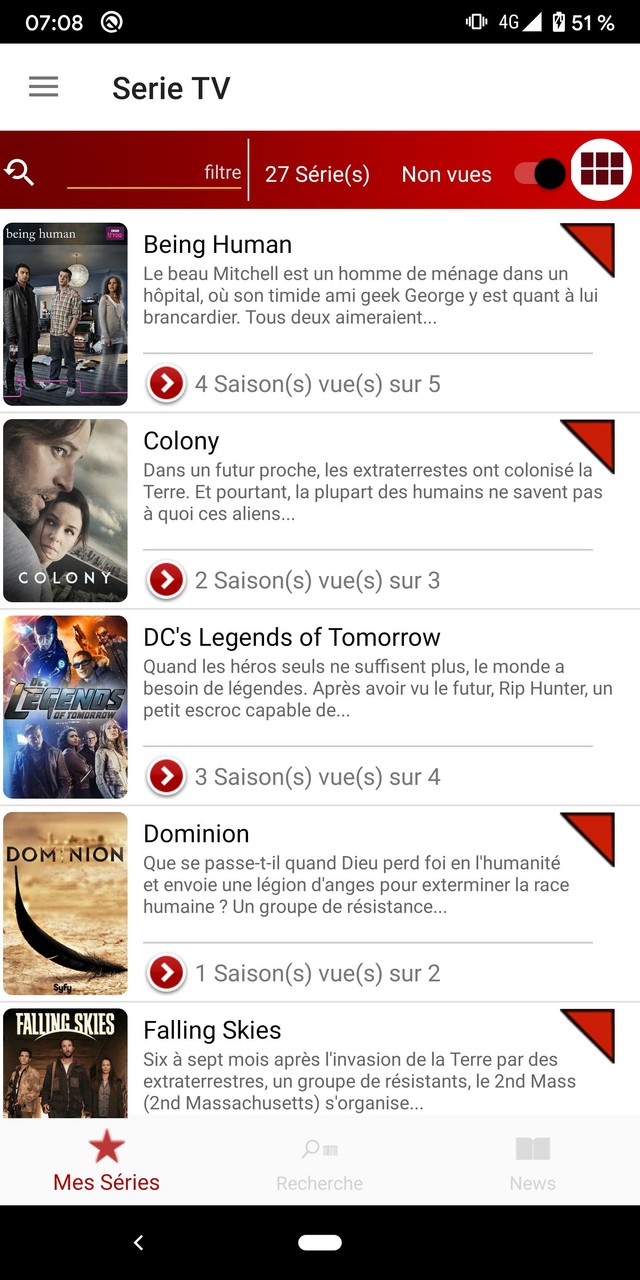Open seasons arrow for Being Human
Image resolution: width=640 pixels, height=1280 pixels.
166,383
